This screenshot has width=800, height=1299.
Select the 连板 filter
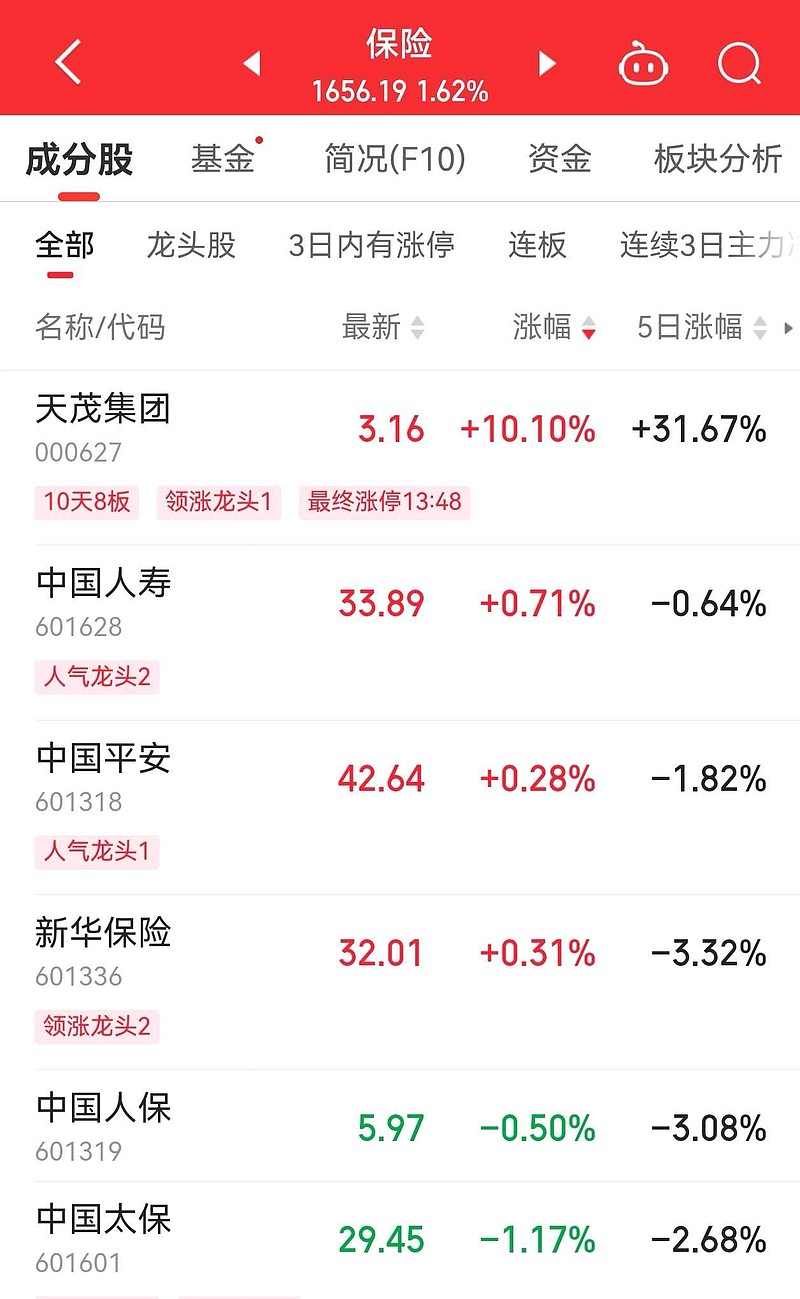pos(537,245)
